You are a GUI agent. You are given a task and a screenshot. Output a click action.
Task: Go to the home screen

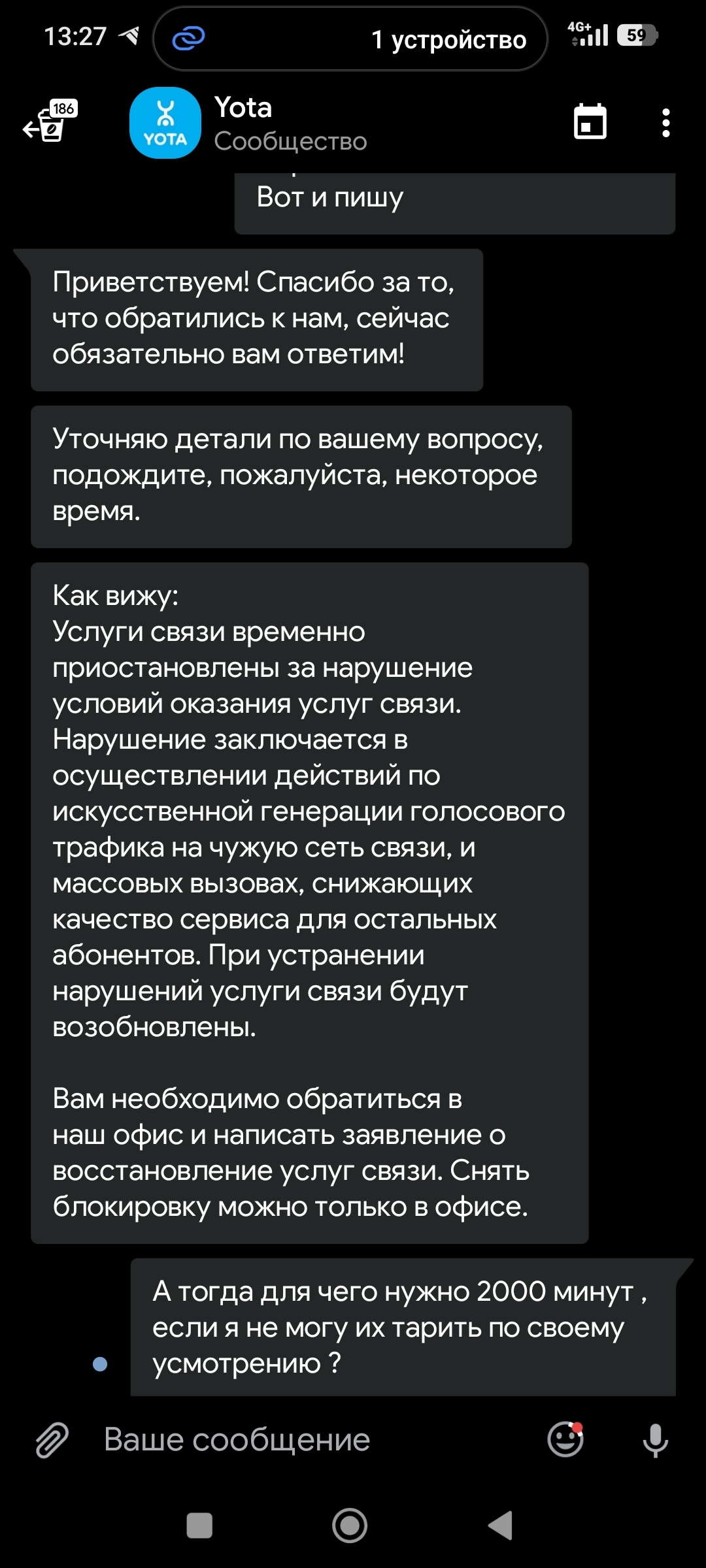pyautogui.click(x=350, y=1526)
